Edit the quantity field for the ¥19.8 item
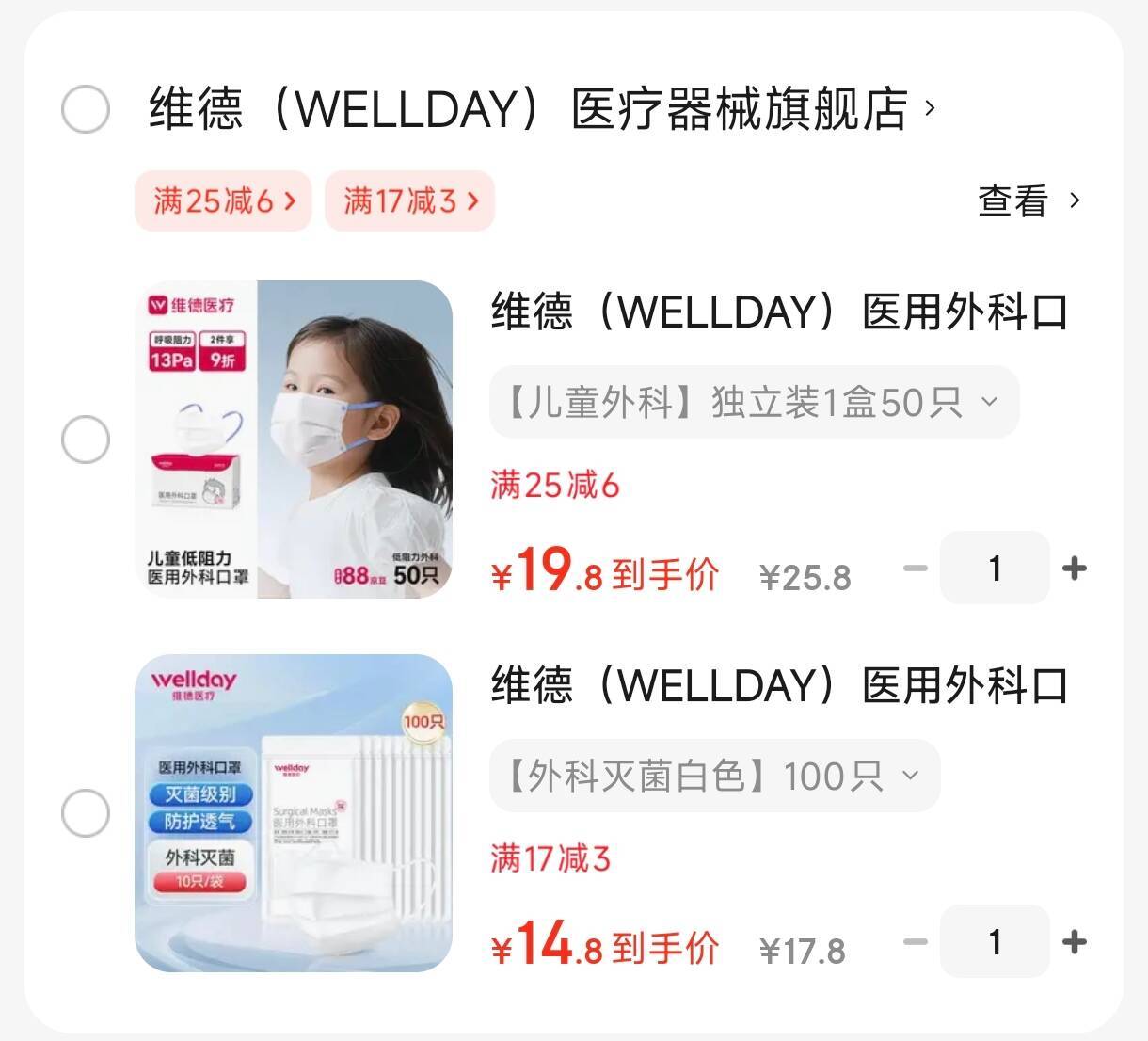The image size is (1148, 1041). coord(994,568)
